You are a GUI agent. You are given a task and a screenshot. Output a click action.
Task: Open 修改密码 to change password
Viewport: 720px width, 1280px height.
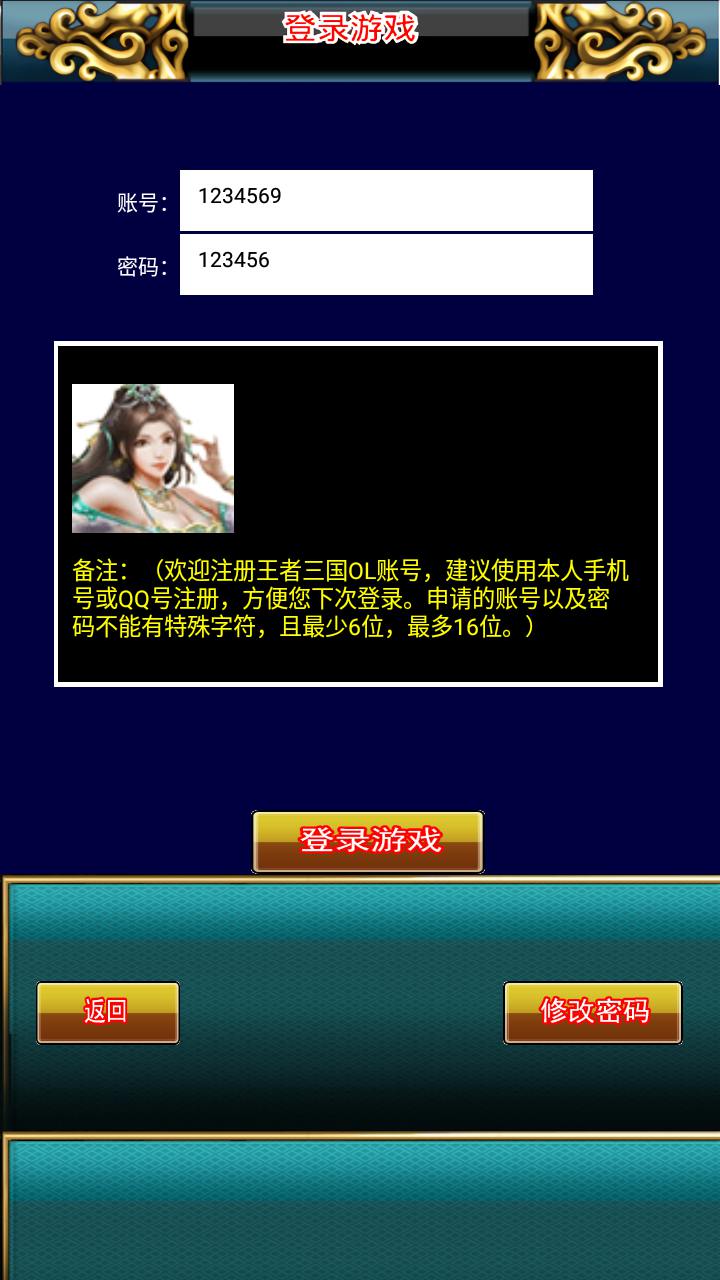[x=593, y=1012]
